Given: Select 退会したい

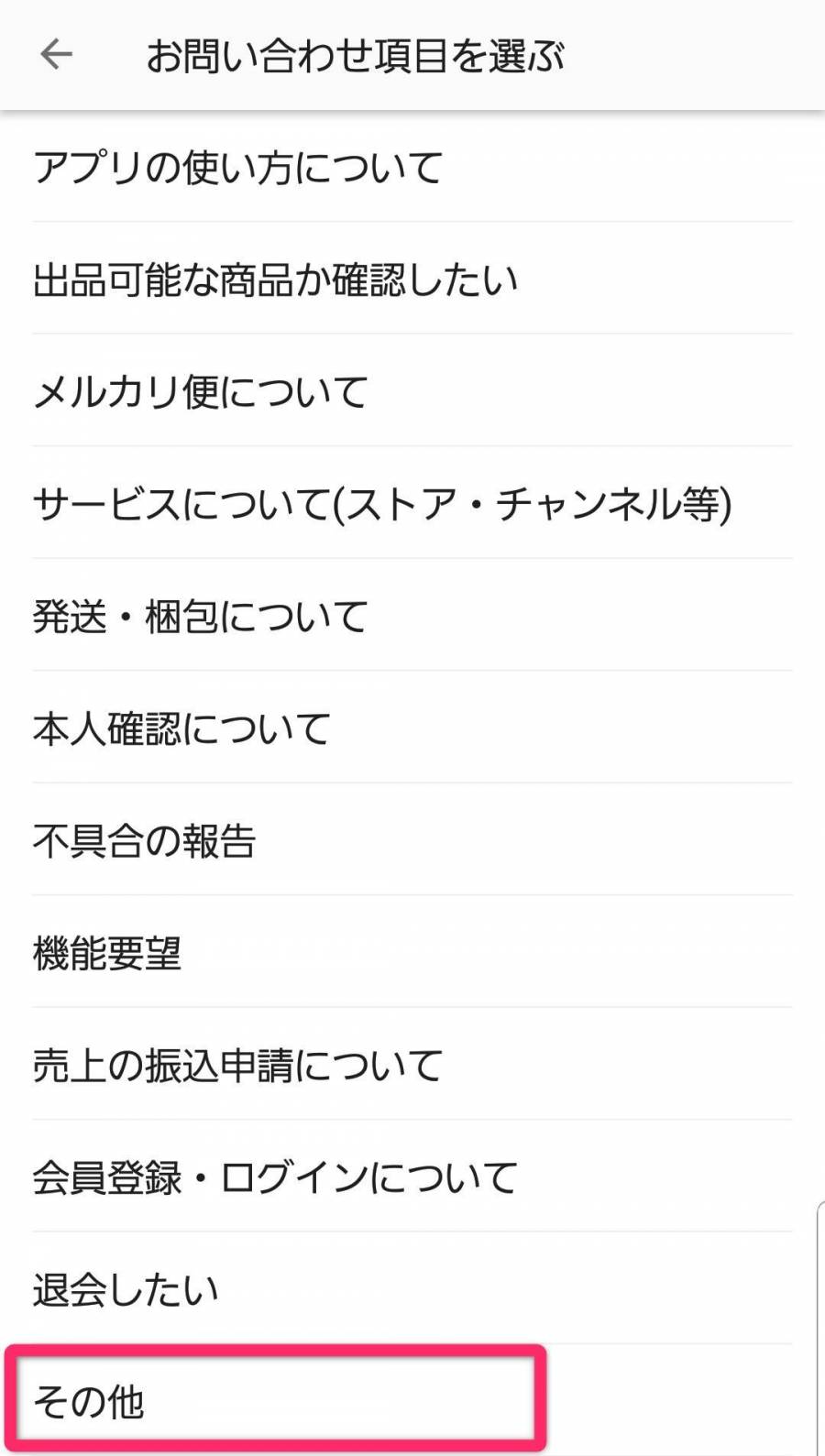Looking at the screenshot, I should 126,1290.
